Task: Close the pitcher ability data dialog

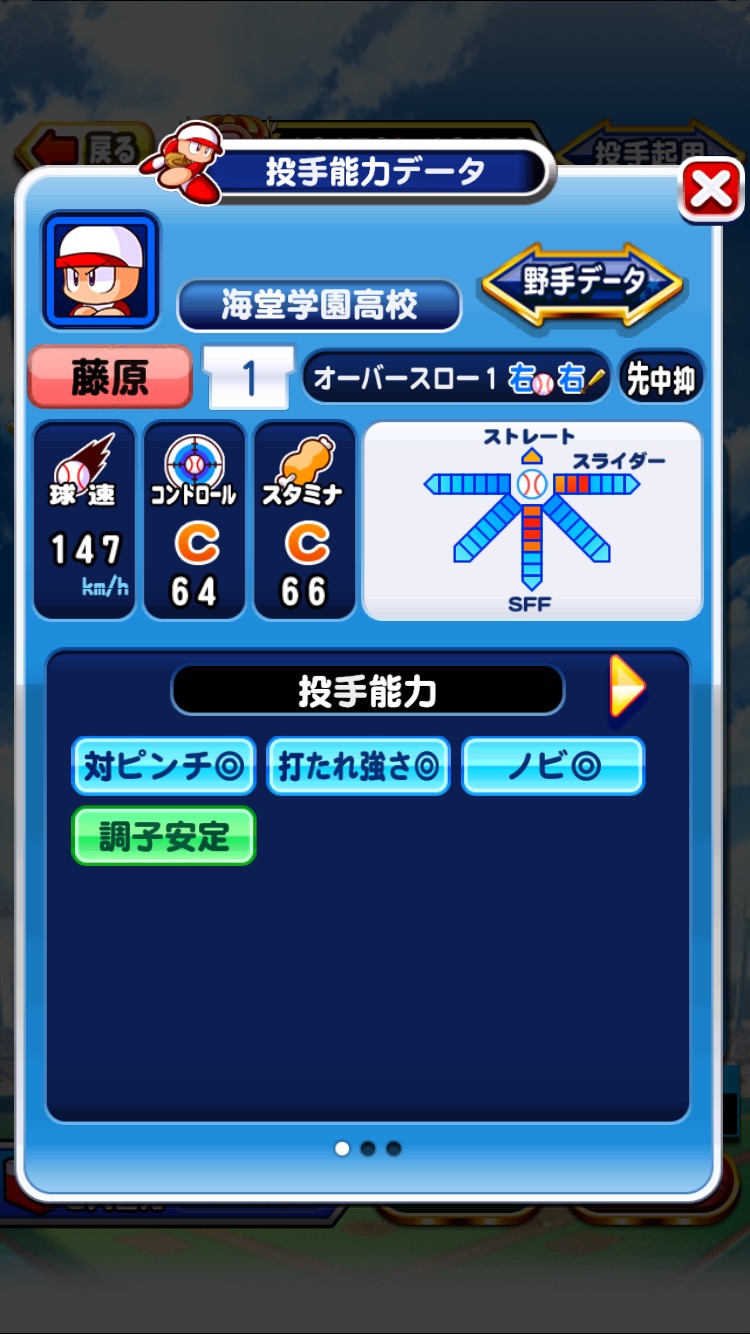Action: click(x=710, y=190)
